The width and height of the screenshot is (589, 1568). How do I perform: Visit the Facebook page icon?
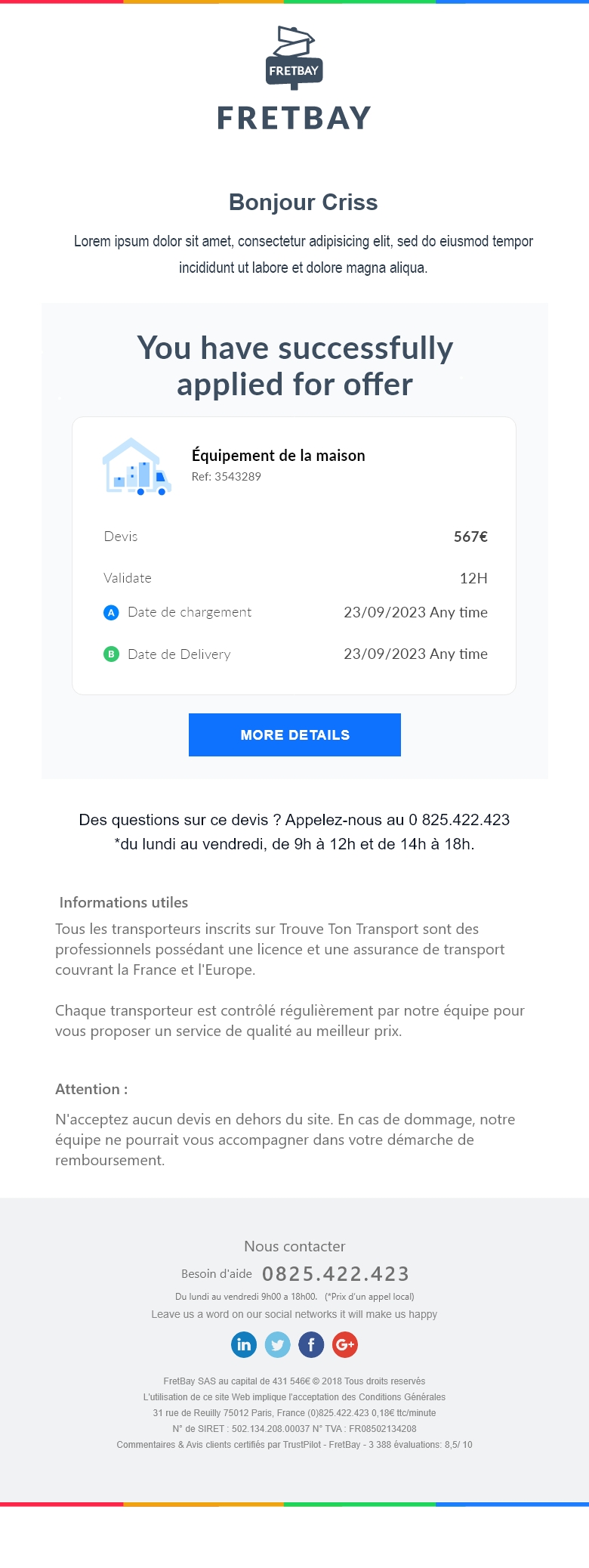point(311,1344)
